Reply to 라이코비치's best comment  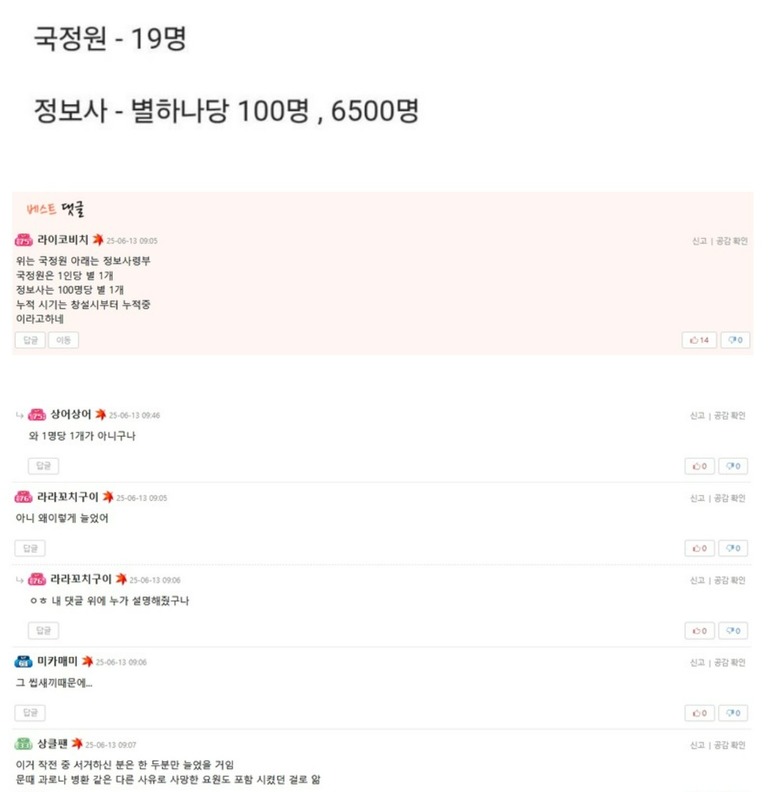29,340
